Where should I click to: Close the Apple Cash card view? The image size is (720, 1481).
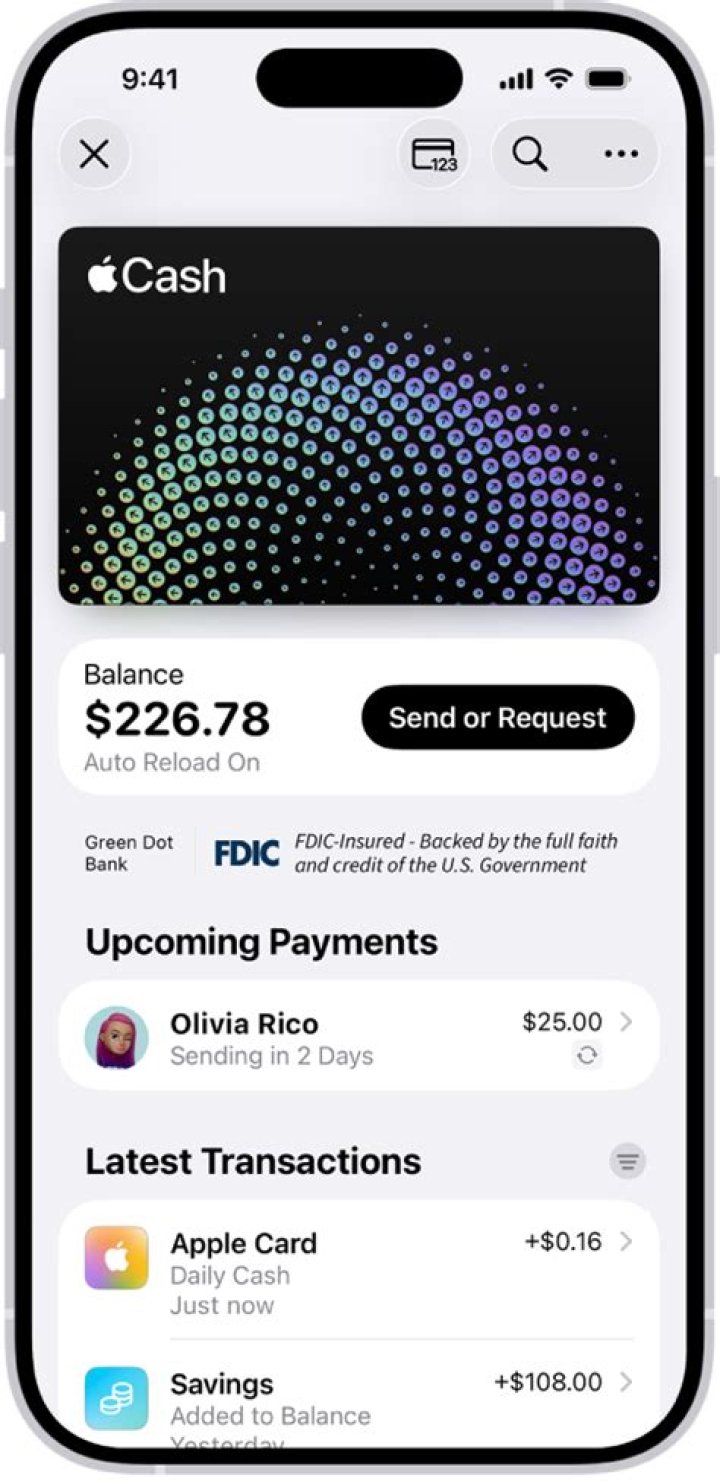95,154
